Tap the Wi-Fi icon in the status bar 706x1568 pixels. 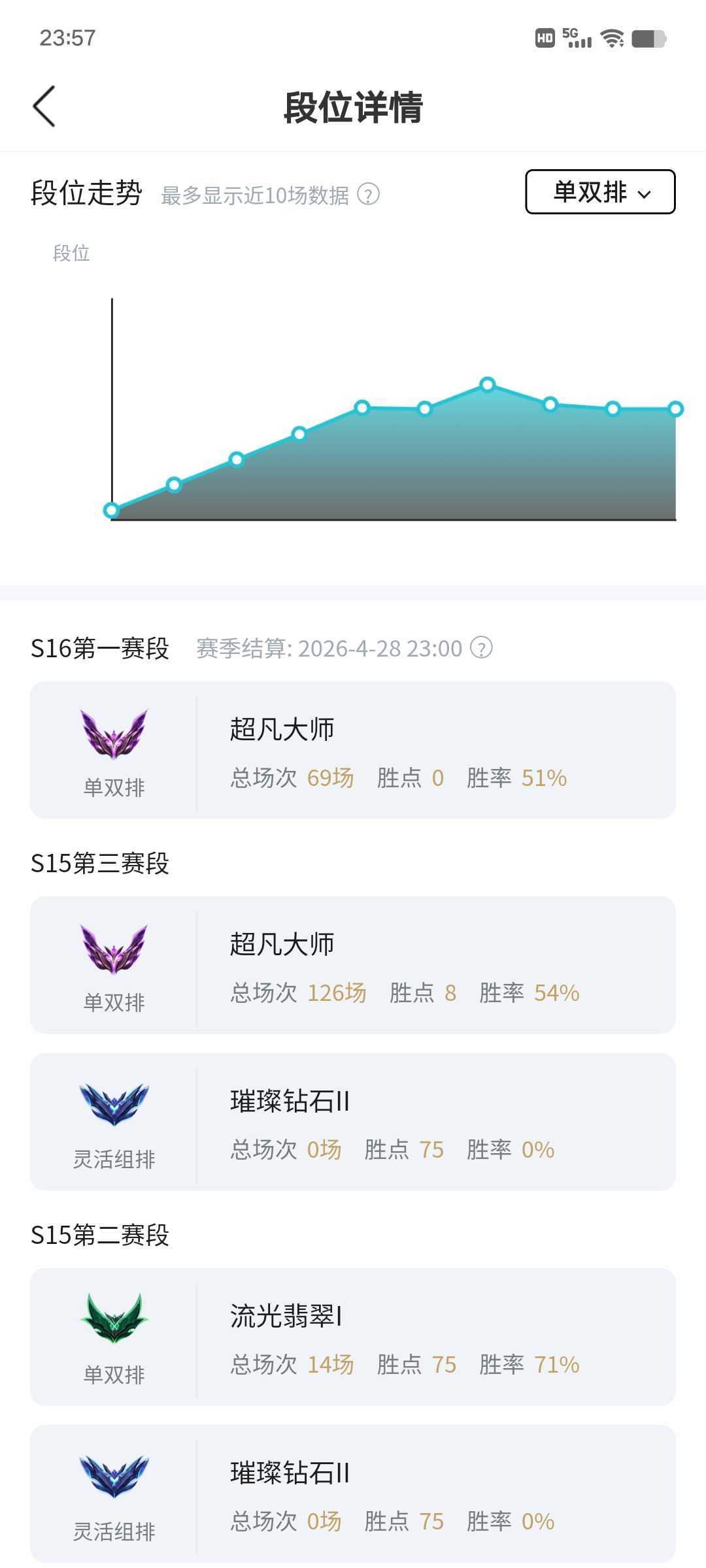tap(613, 39)
